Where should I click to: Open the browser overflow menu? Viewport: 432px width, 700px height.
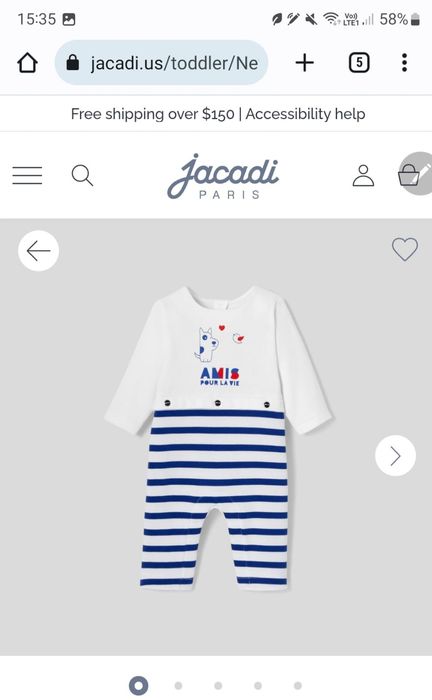coord(404,62)
